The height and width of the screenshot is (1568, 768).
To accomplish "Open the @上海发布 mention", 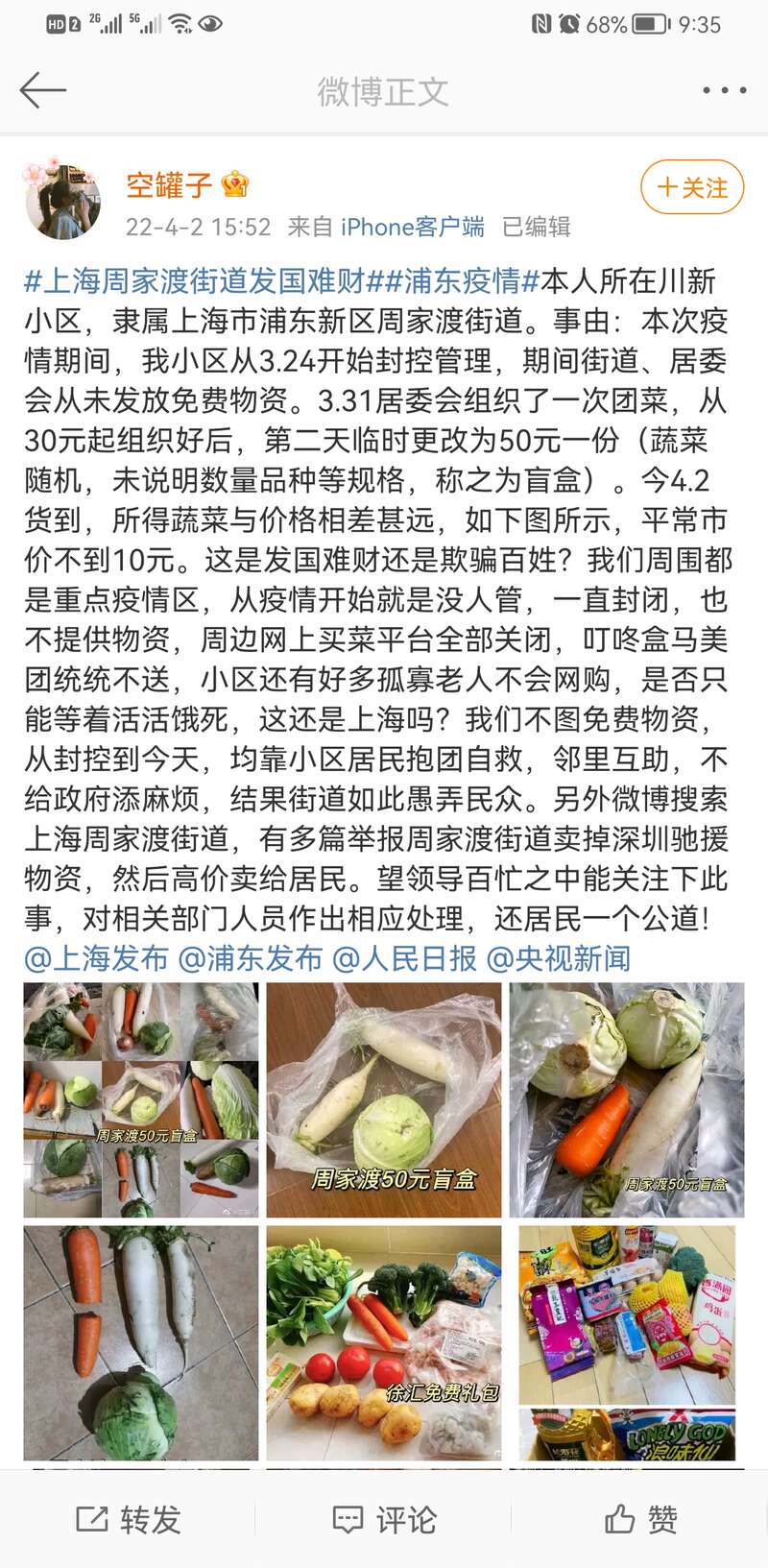I will pyautogui.click(x=96, y=958).
